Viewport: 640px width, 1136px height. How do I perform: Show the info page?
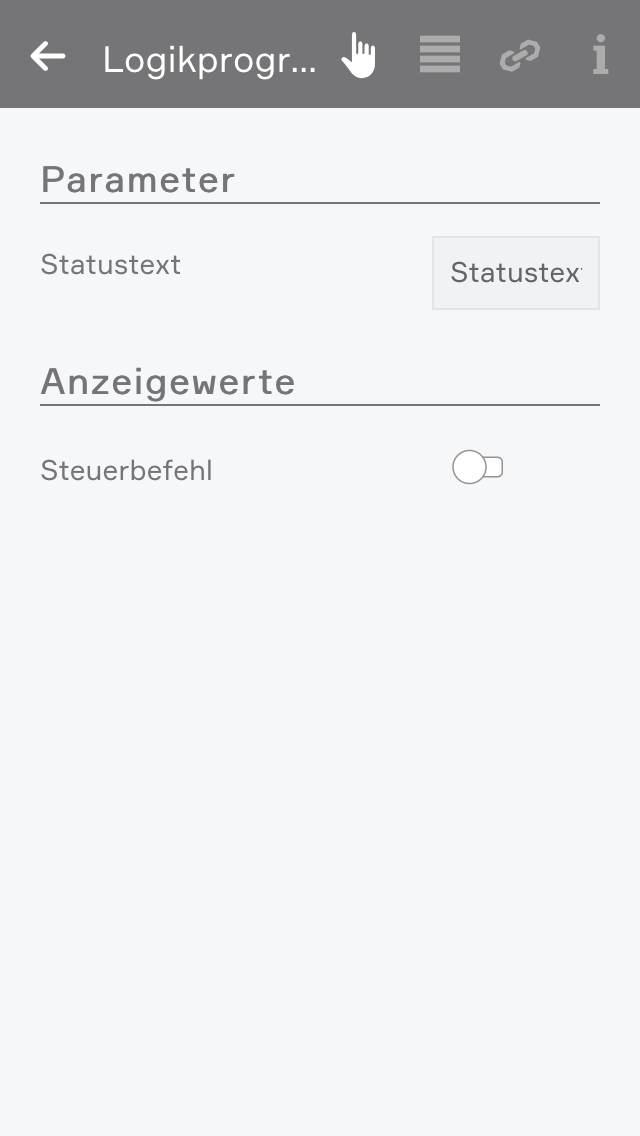(600, 55)
